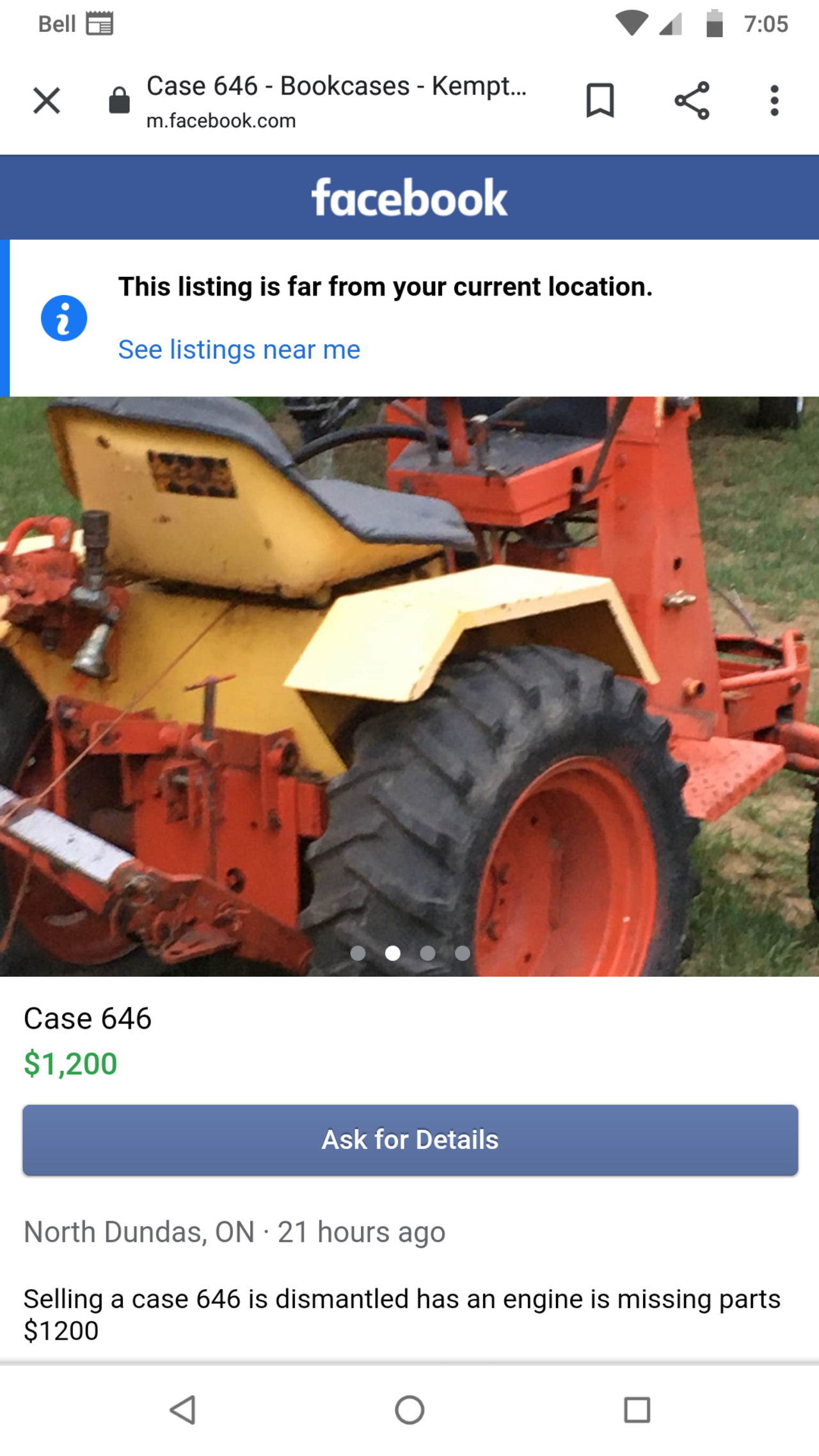
Task: Go to the home screen
Action: pos(409,1409)
